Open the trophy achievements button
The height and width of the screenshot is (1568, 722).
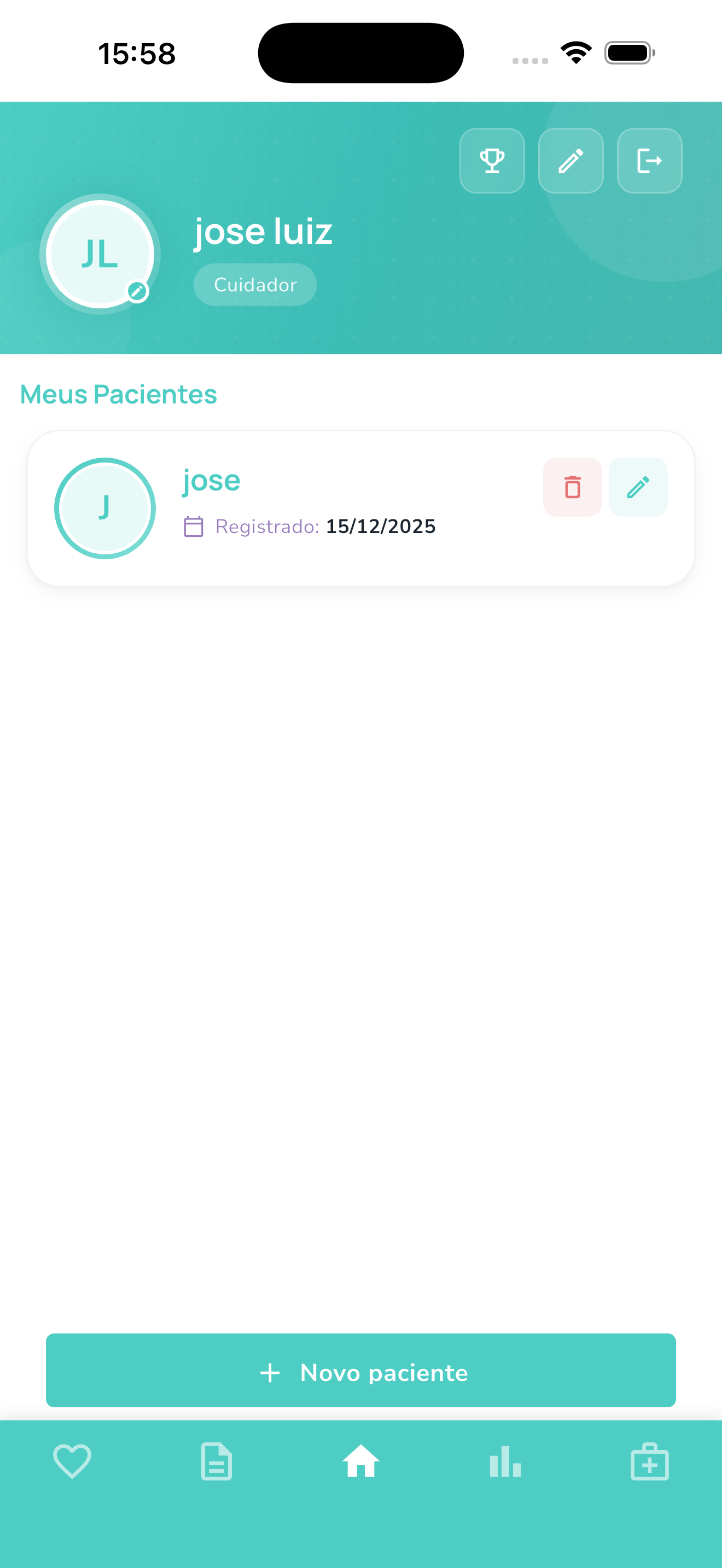point(492,161)
